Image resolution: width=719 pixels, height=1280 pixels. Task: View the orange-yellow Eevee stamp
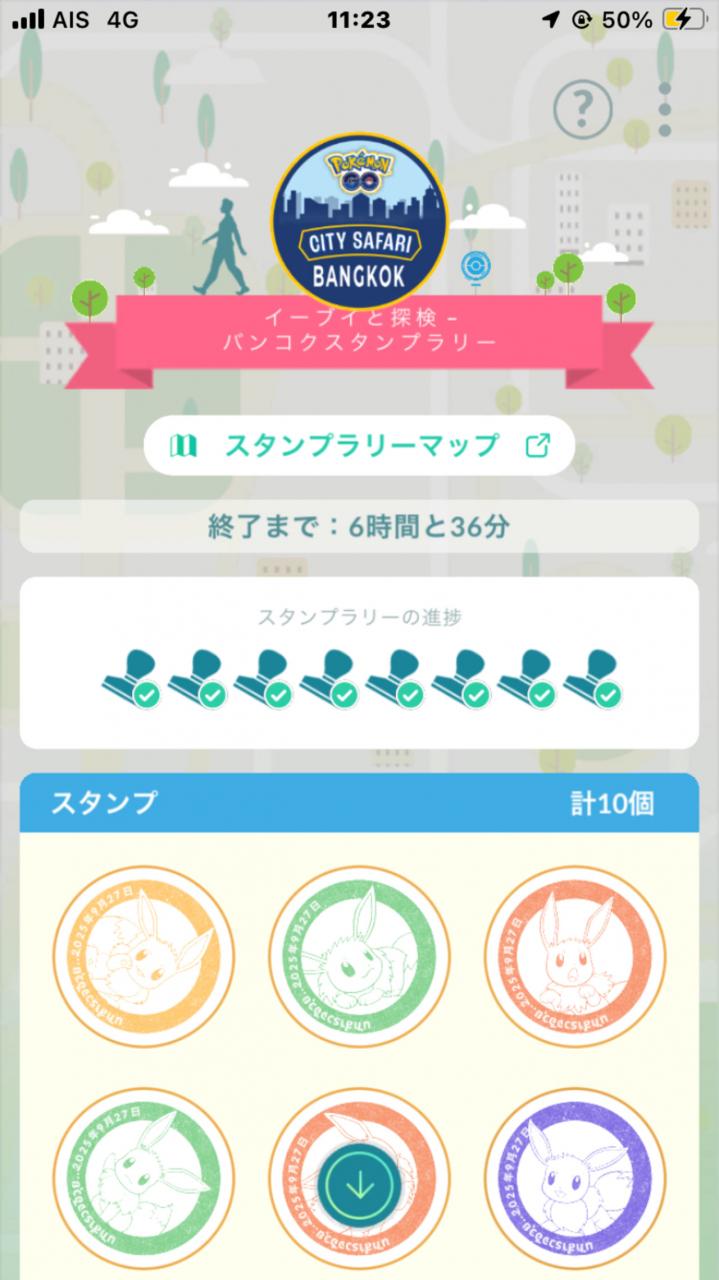pos(144,956)
